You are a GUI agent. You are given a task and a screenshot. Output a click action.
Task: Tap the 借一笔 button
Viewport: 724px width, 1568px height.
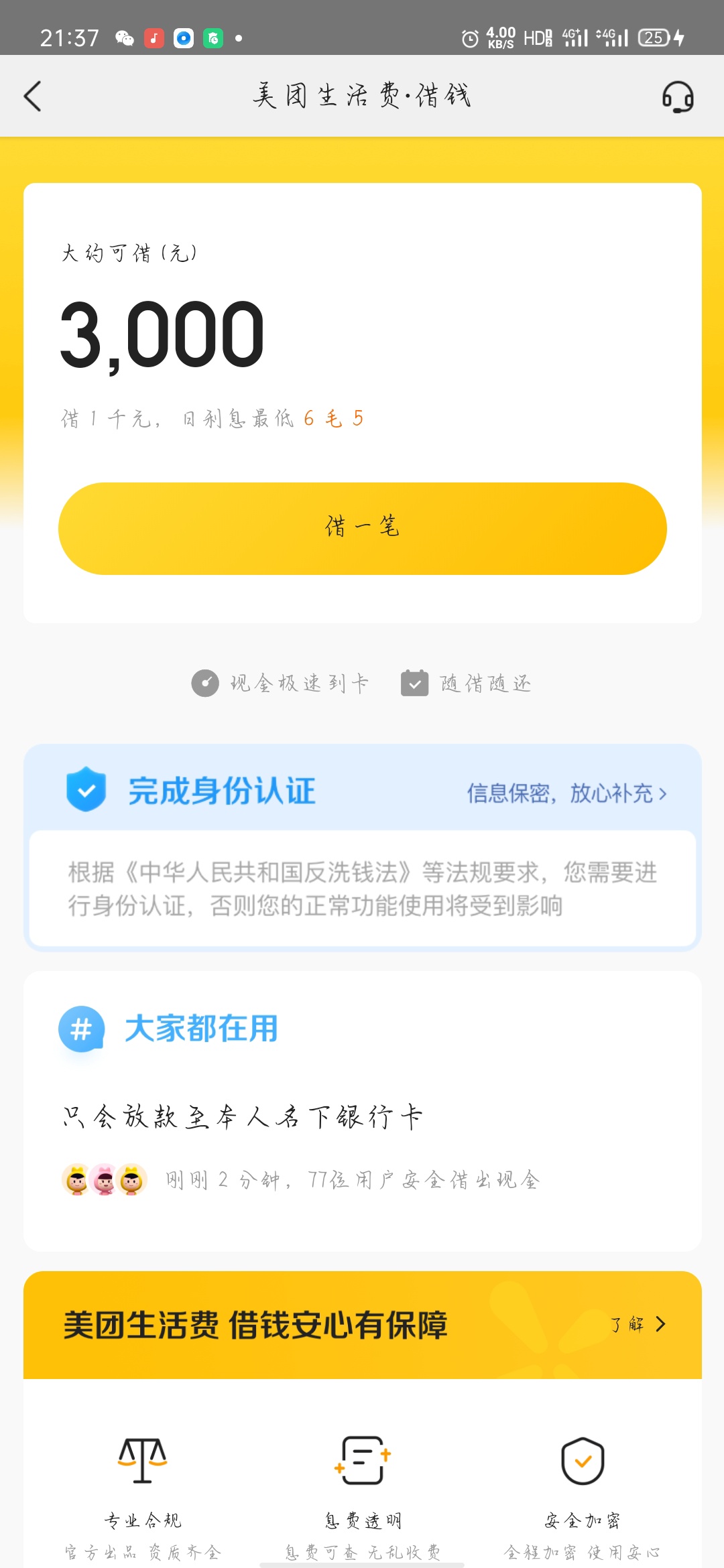(362, 528)
